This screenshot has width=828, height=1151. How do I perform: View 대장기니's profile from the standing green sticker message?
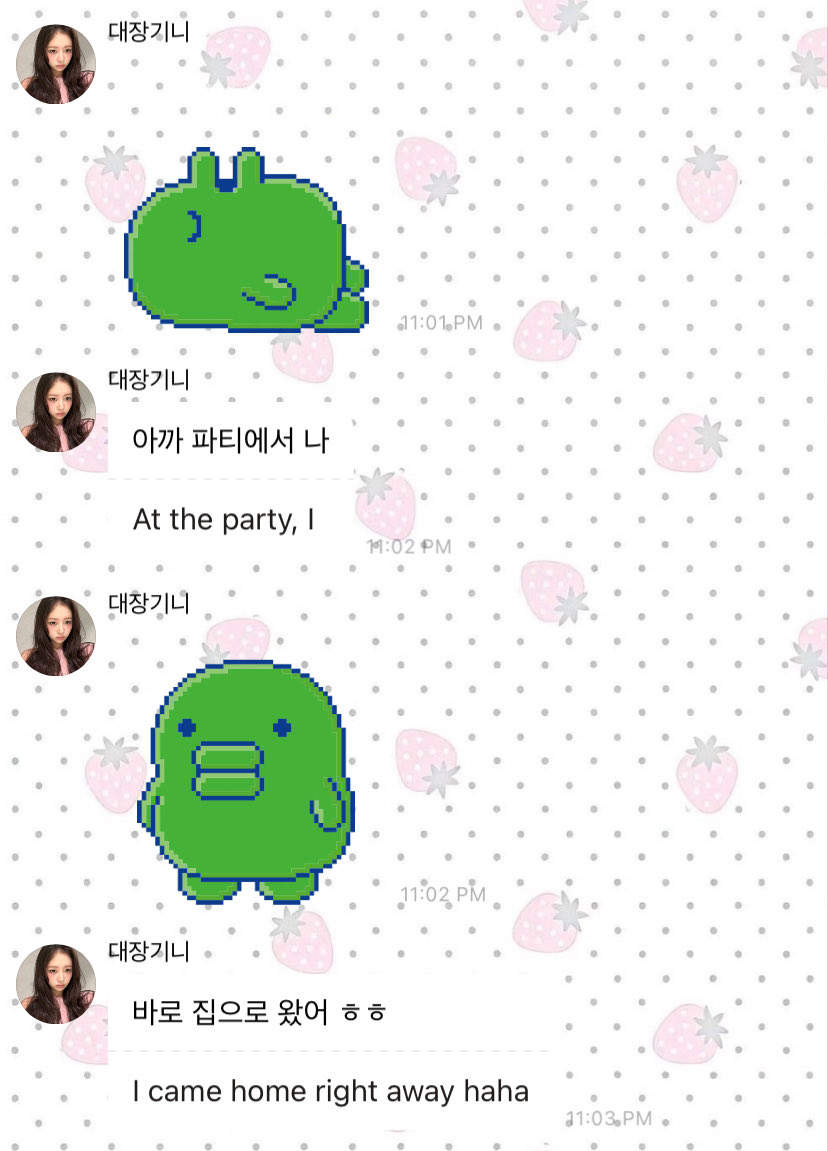[x=56, y=637]
